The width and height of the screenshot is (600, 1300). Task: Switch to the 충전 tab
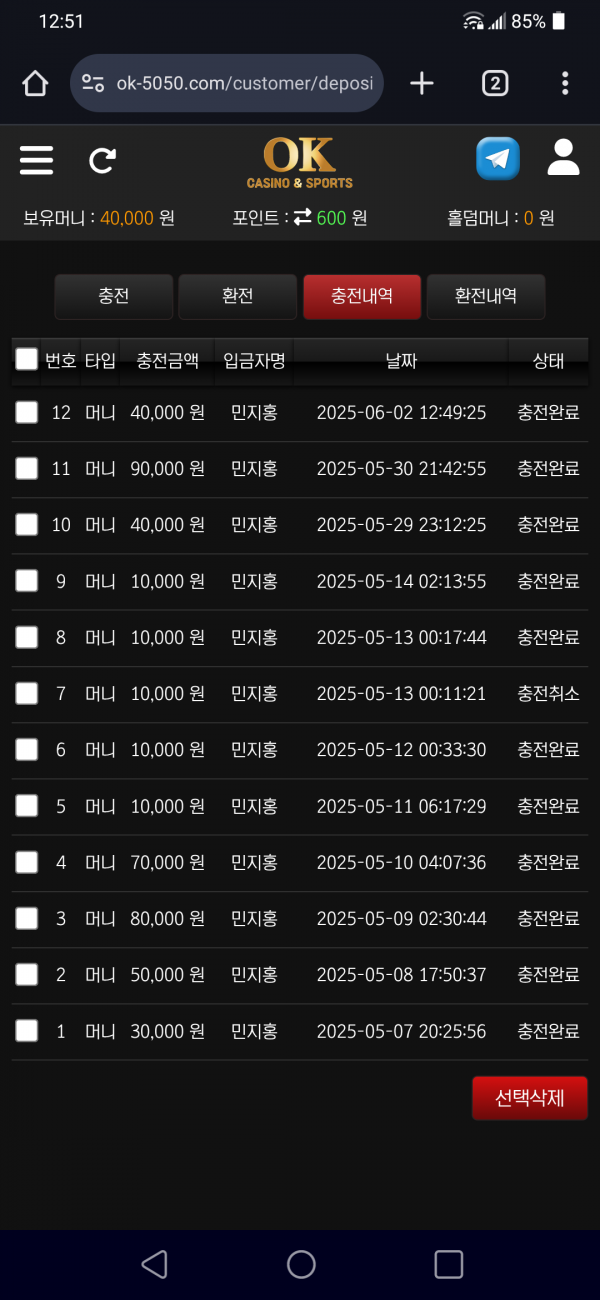point(113,297)
